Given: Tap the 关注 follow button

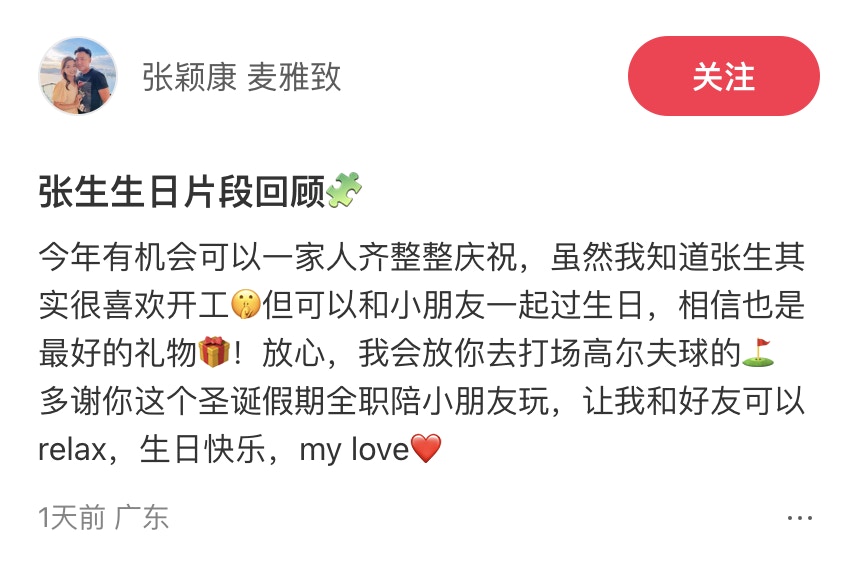Looking at the screenshot, I should tap(723, 77).
